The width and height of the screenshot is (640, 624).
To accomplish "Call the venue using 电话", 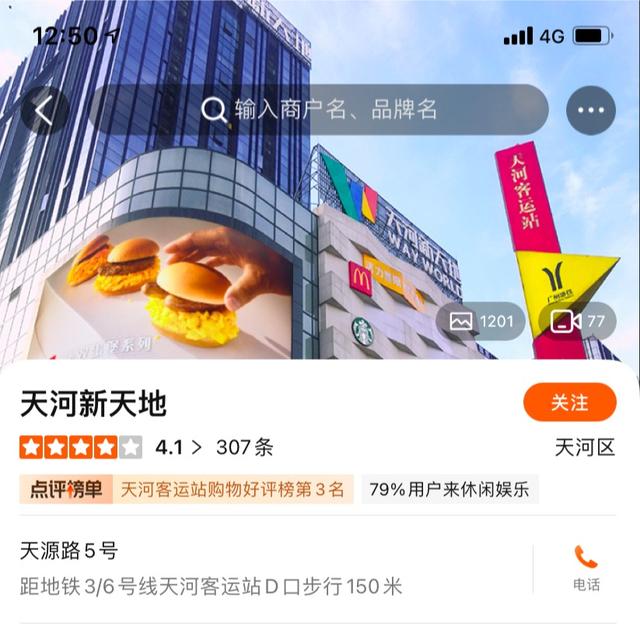I will pos(586,568).
